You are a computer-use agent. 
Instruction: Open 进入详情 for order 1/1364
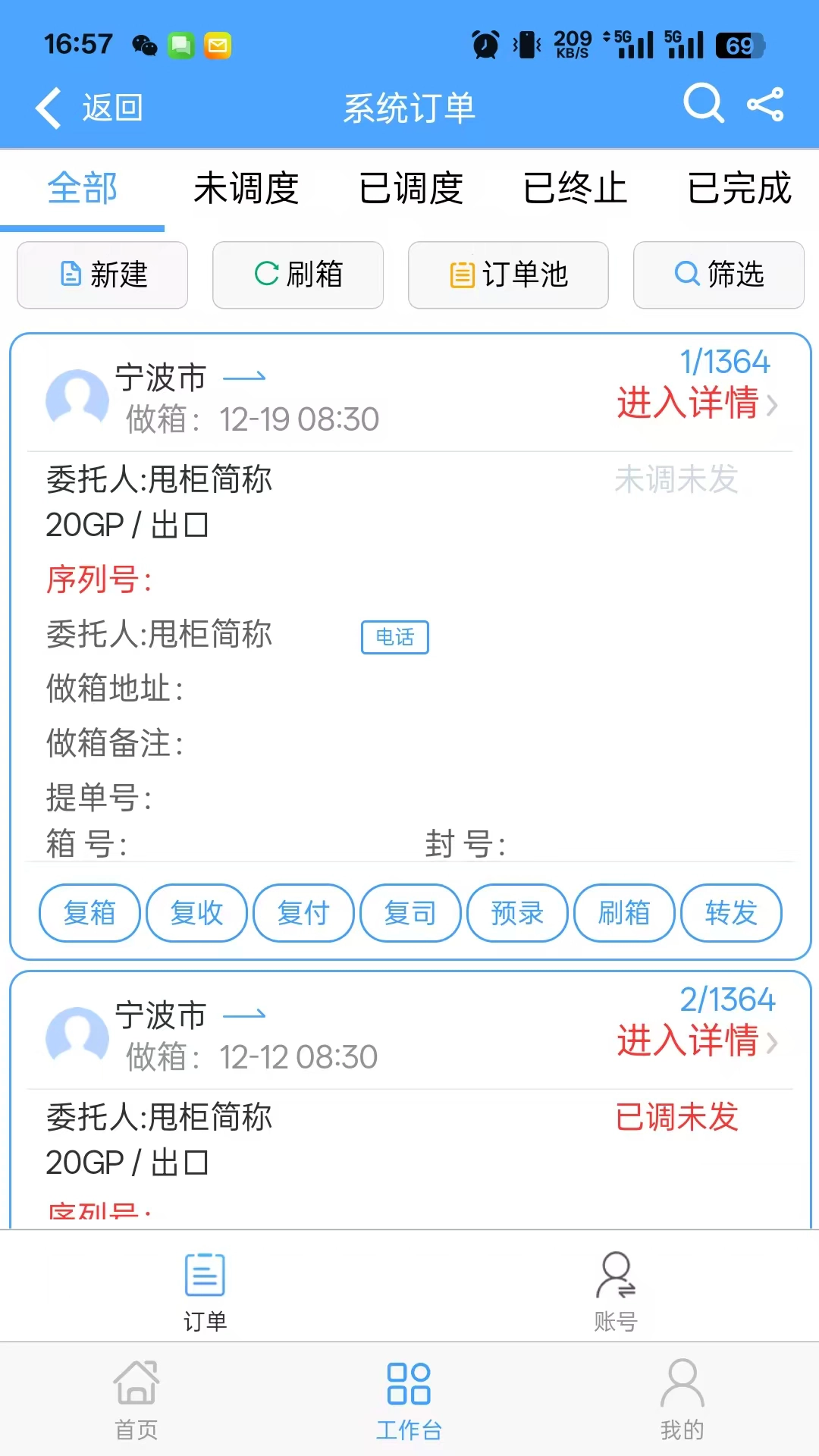[686, 405]
